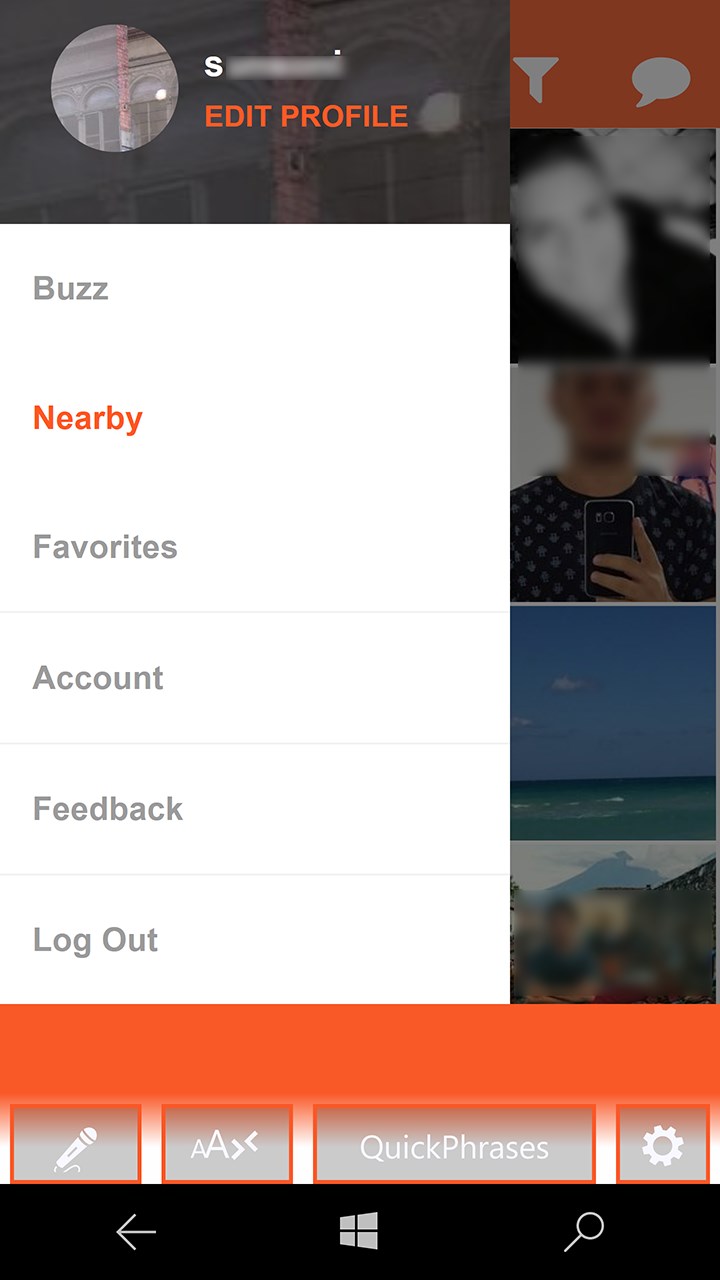720x1280 pixels.
Task: Open the filter funnel icon
Action: 537,80
